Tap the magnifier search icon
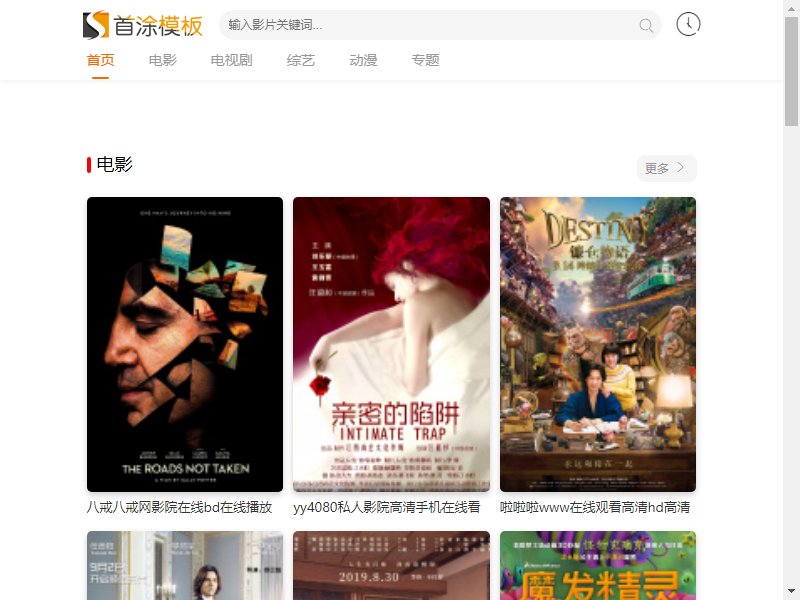Screen dimensions: 800x600 point(646,26)
